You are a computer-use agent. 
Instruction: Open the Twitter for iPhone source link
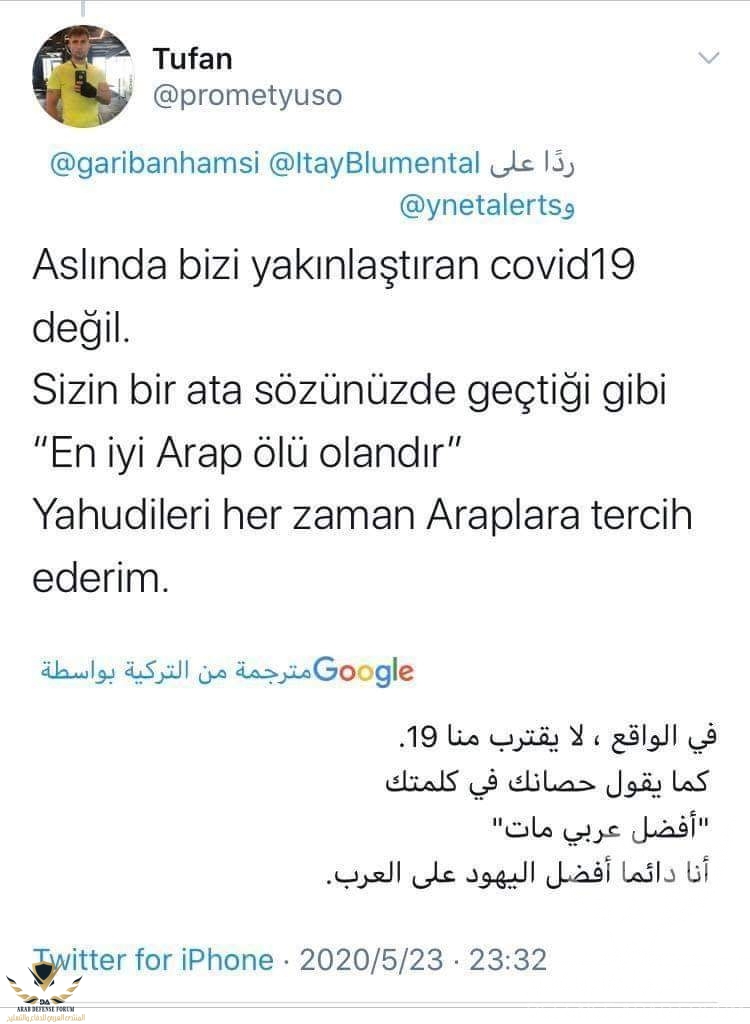click(x=153, y=960)
